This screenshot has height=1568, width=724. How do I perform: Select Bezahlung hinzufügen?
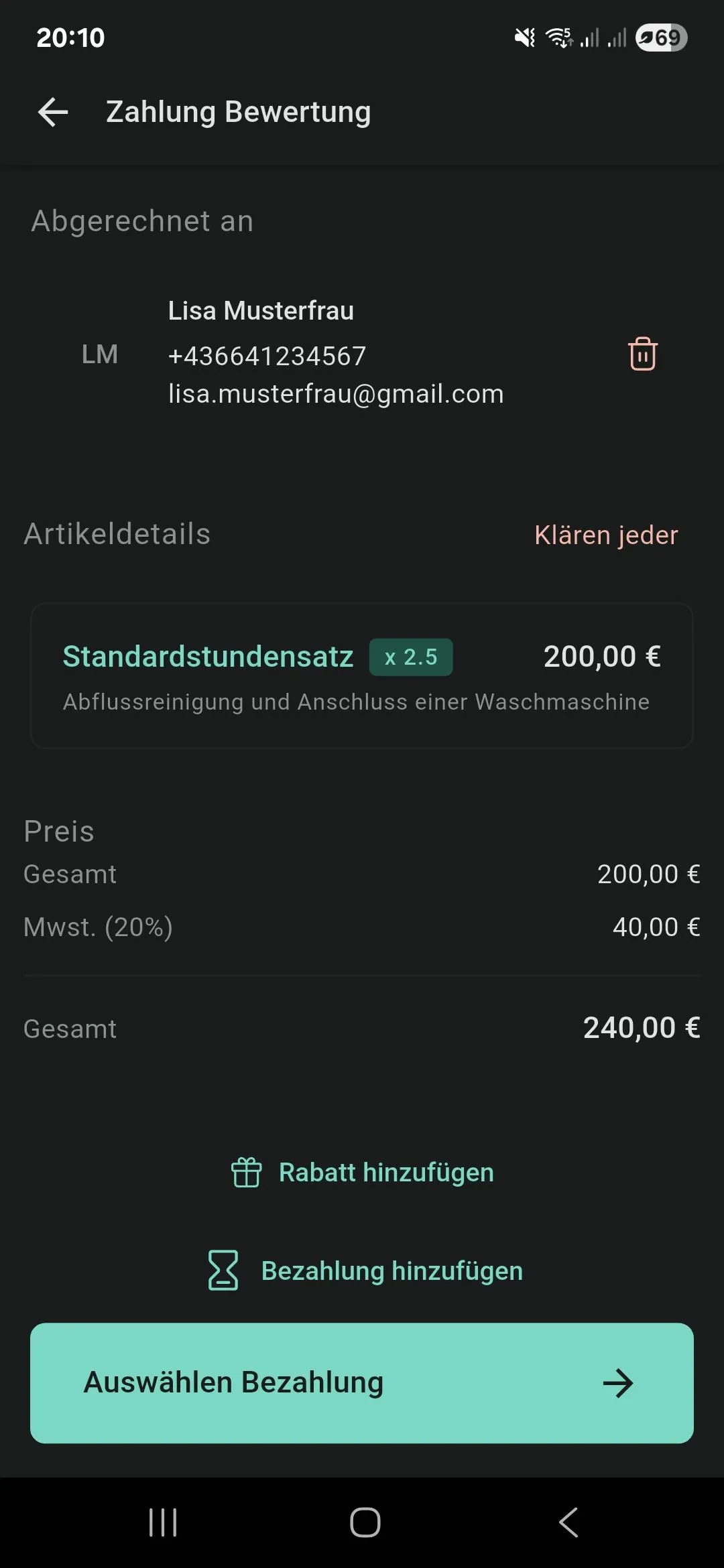click(x=365, y=1270)
